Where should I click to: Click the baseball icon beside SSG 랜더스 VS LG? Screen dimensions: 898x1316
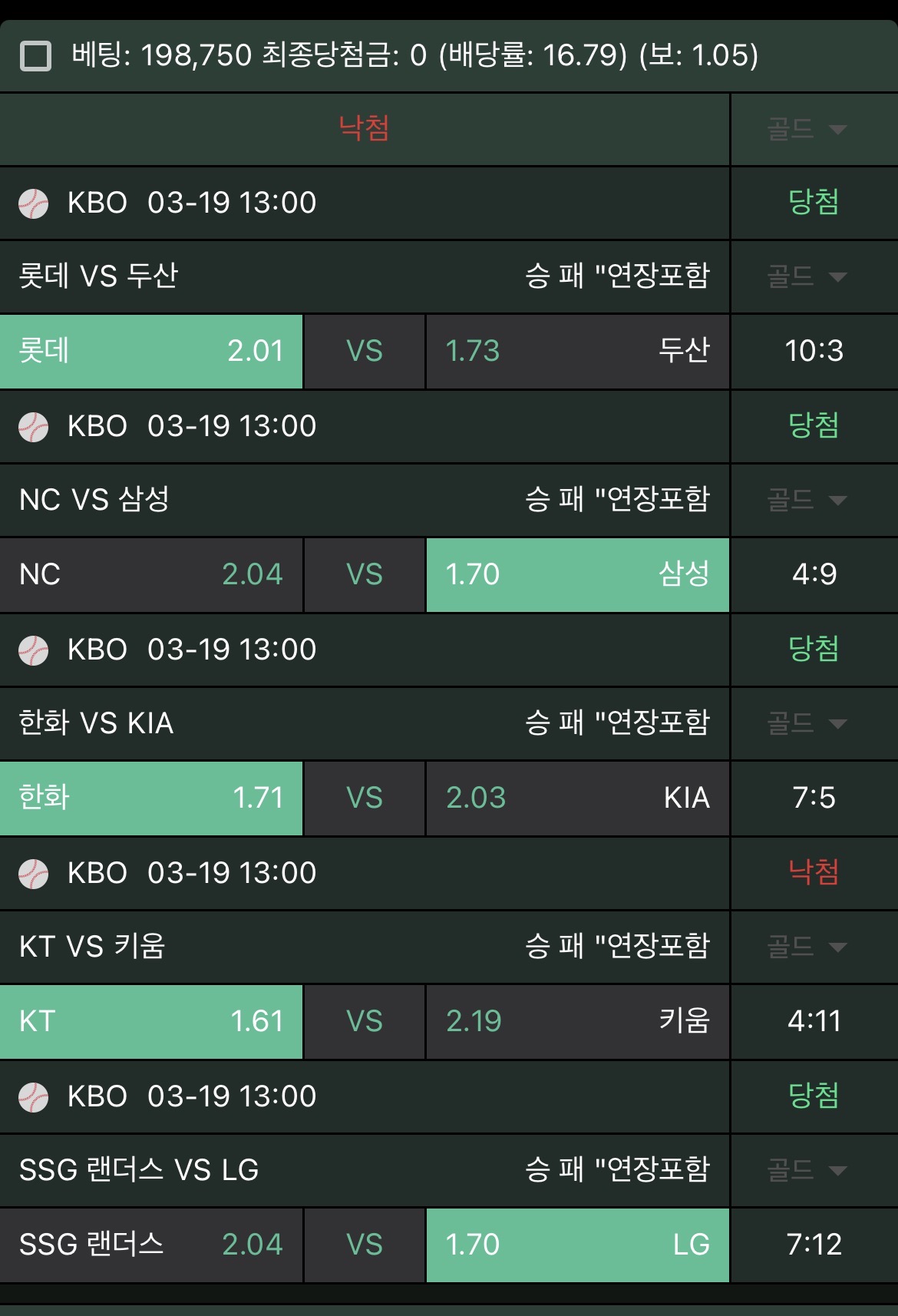click(x=34, y=1096)
